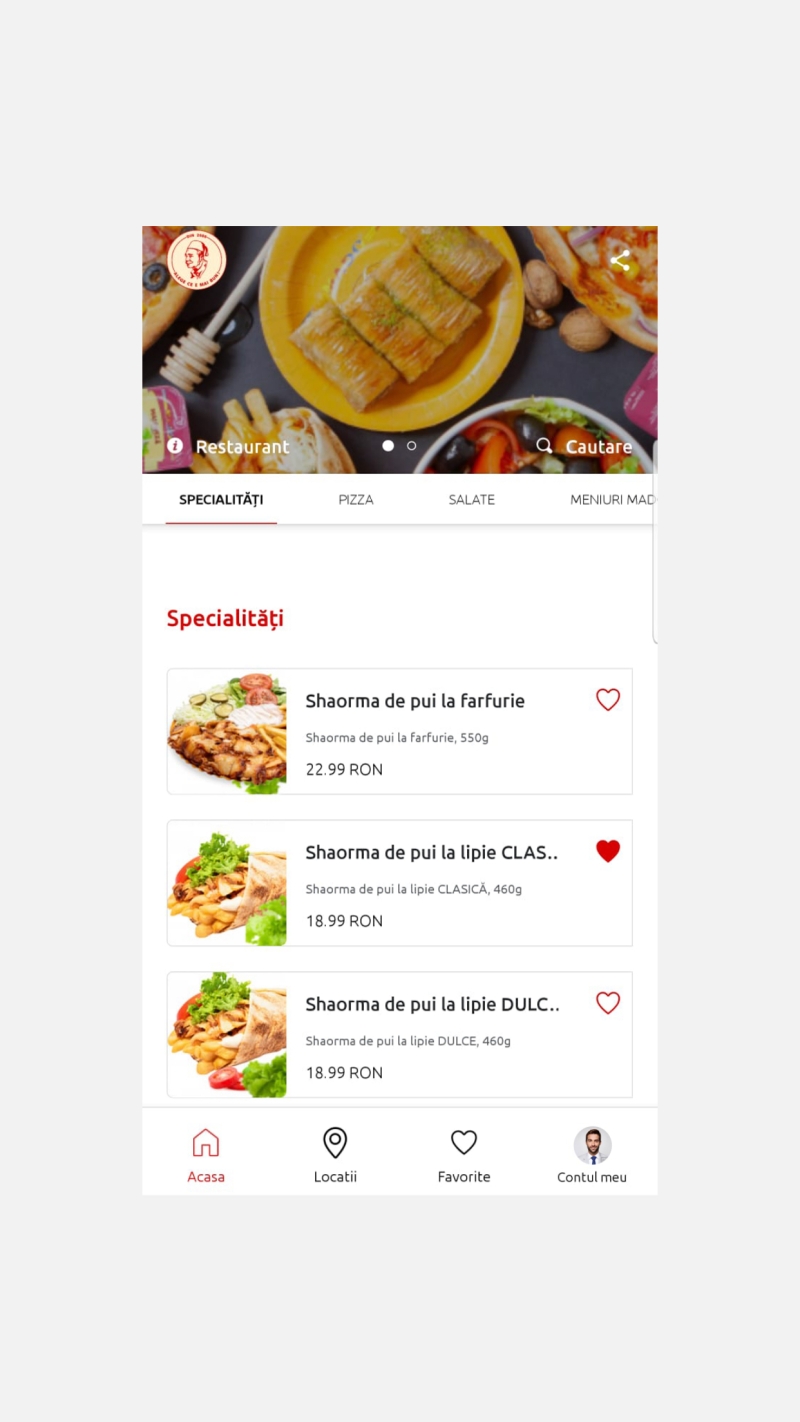Unfavorite Shaorma de pui la lipie CLASICĂ
This screenshot has height=1422, width=800.
click(608, 851)
